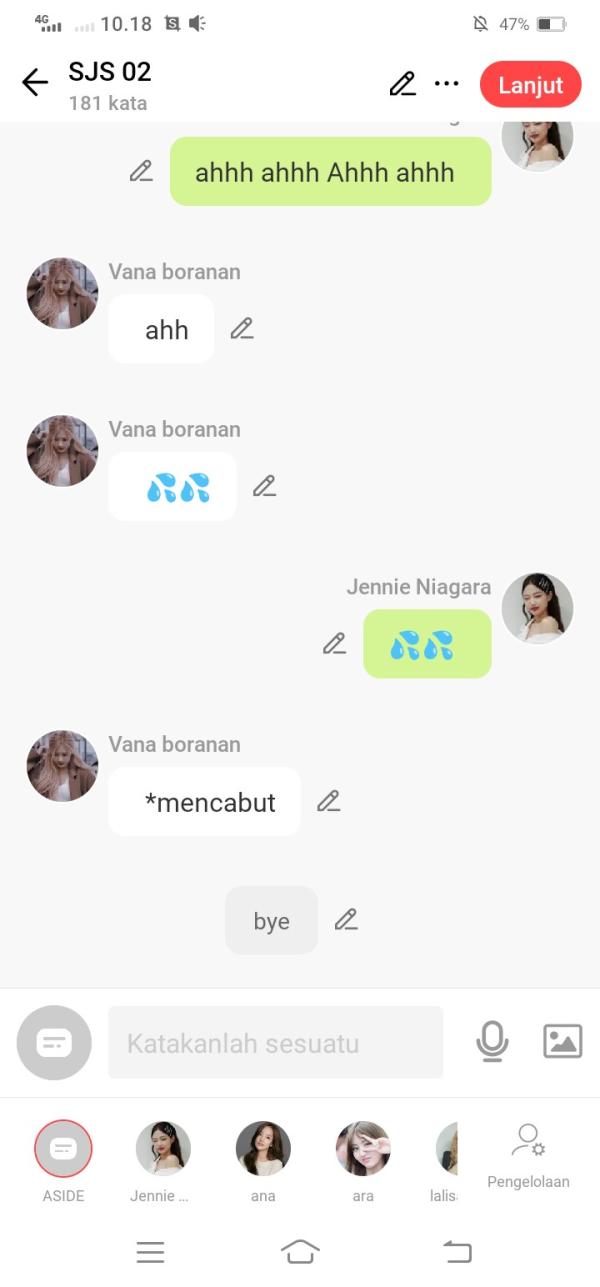Choose Jennie as the speaking character

[163, 1149]
